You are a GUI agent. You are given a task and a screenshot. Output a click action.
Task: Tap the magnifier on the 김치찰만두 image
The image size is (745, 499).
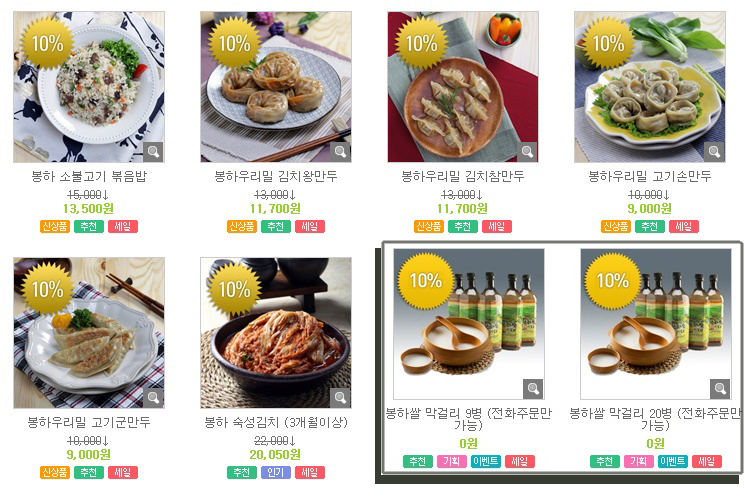click(x=527, y=151)
